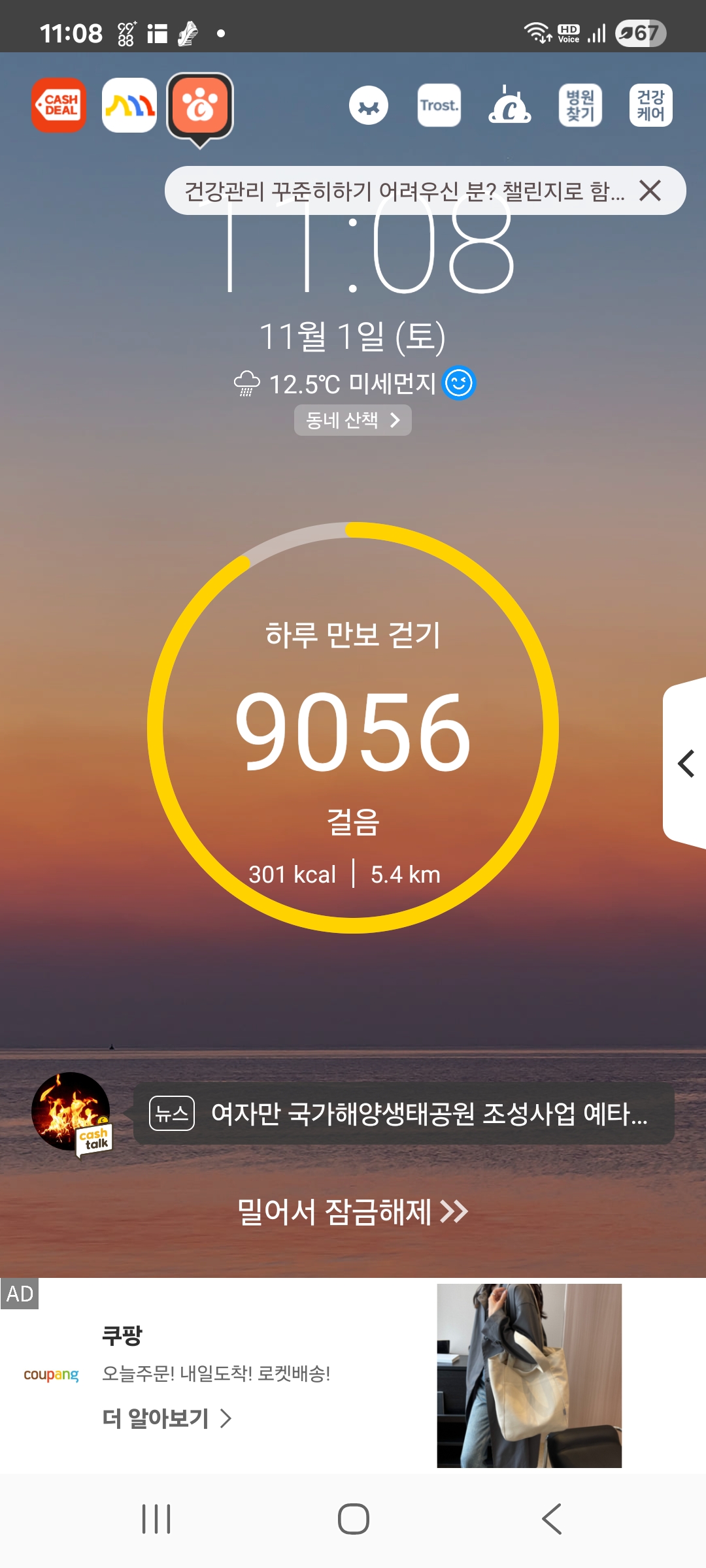Open the recent apps view
The height and width of the screenshot is (1568, 706).
(x=156, y=1519)
